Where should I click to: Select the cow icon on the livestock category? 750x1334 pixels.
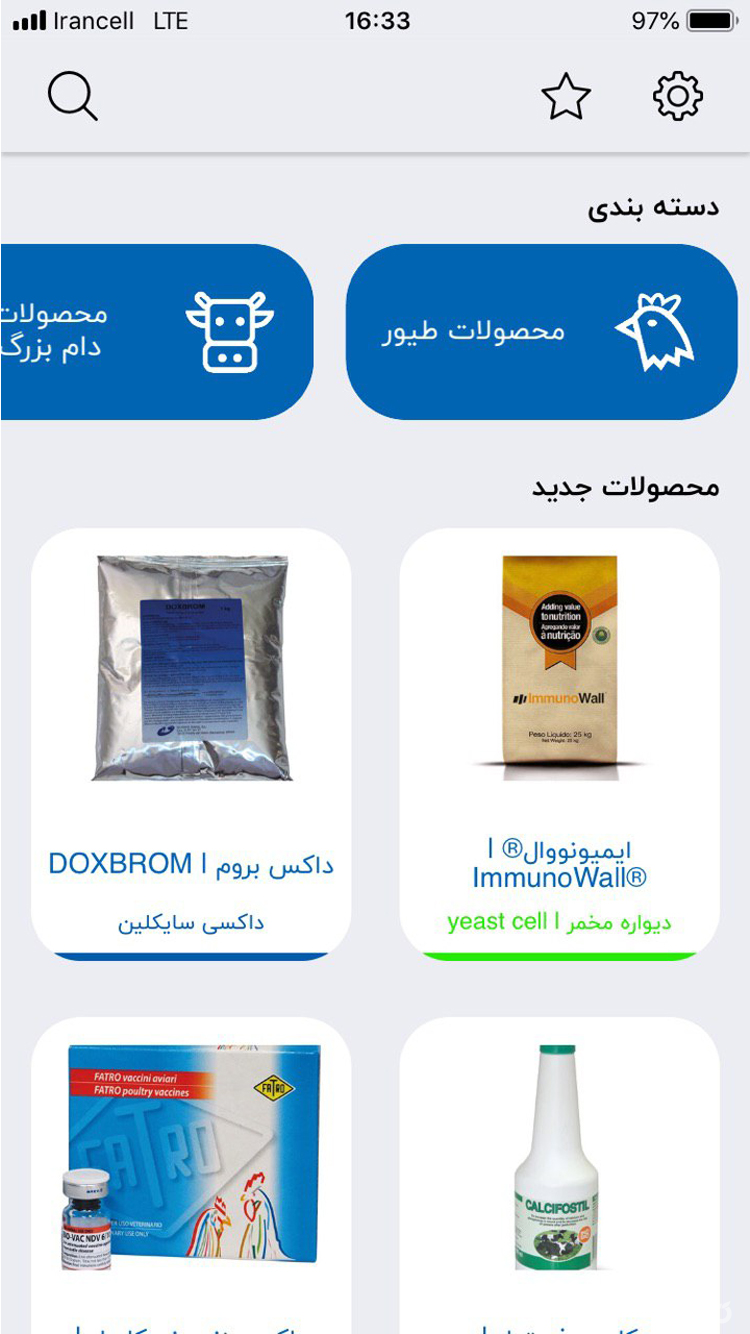(x=232, y=327)
